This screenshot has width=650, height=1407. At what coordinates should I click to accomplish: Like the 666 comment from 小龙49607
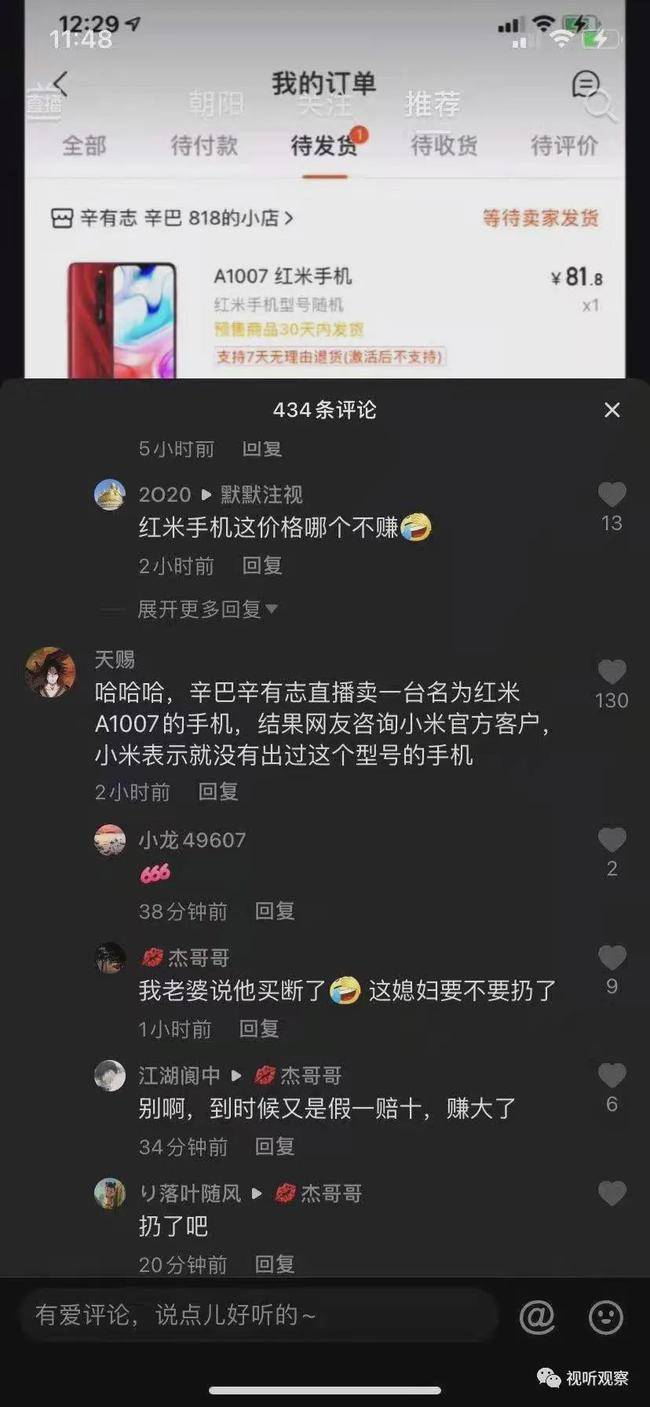pyautogui.click(x=612, y=840)
